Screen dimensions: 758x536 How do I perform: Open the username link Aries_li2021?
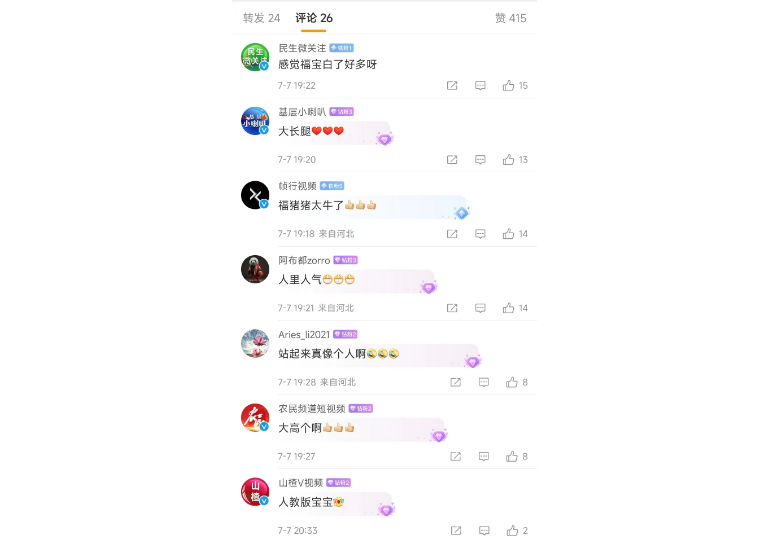point(304,334)
